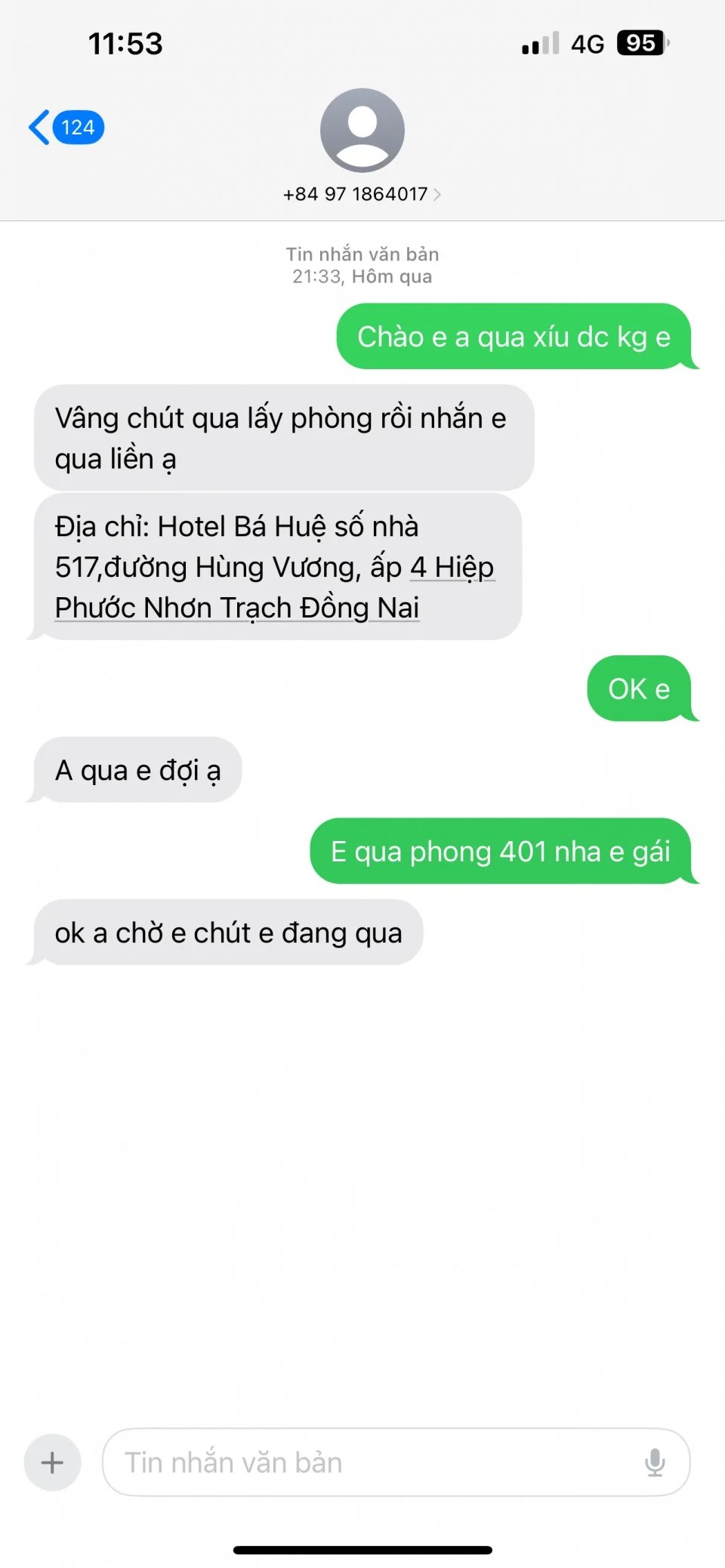The width and height of the screenshot is (725, 1568).
Task: Start voice dictation with the microphone
Action: pos(655,1462)
